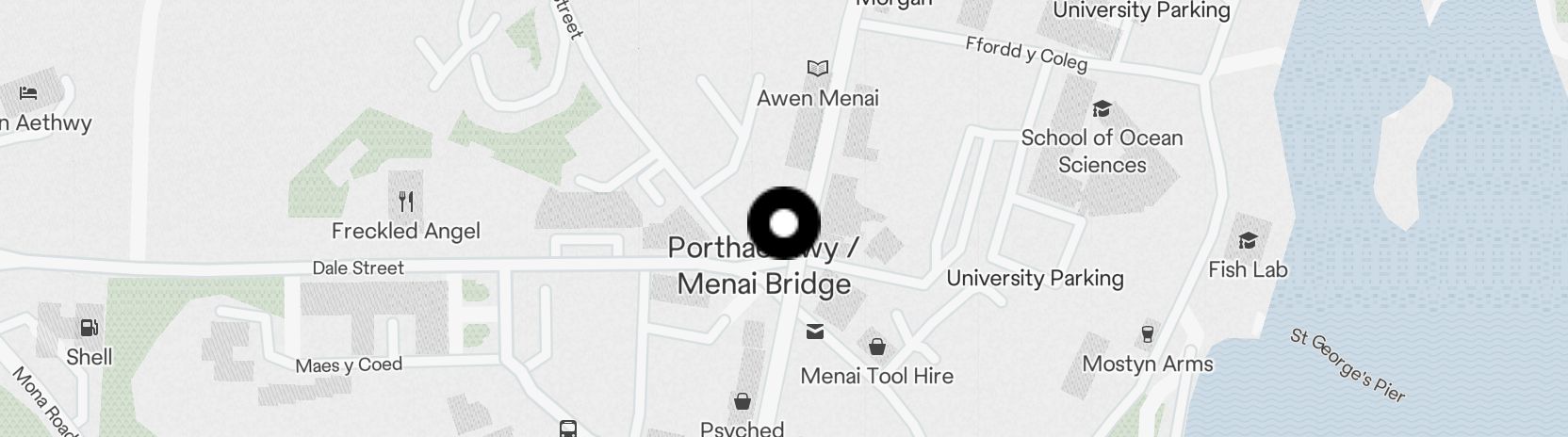Open the Awen Menai map marker
1568x437 pixels.
click(818, 69)
